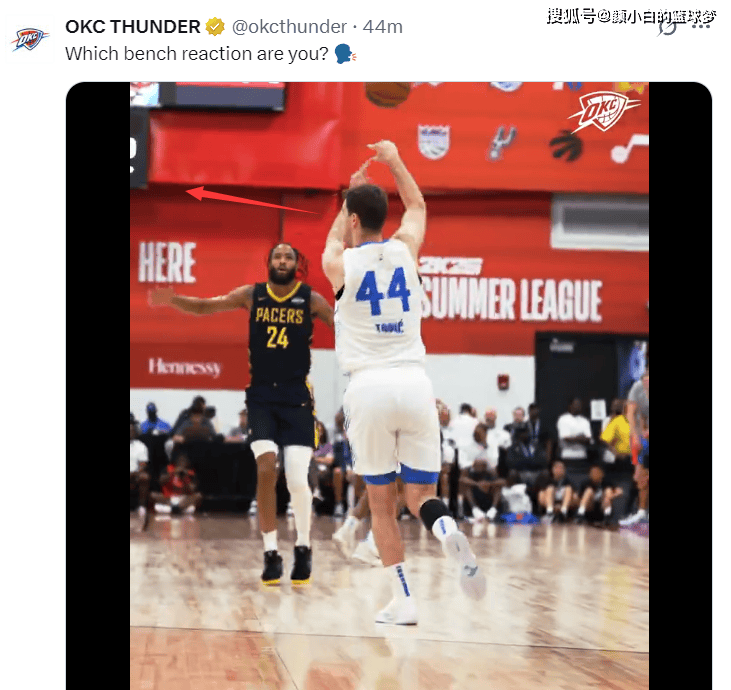Tap the Grok explain icon on the post
Viewport: 731px width, 690px height.
[666, 28]
